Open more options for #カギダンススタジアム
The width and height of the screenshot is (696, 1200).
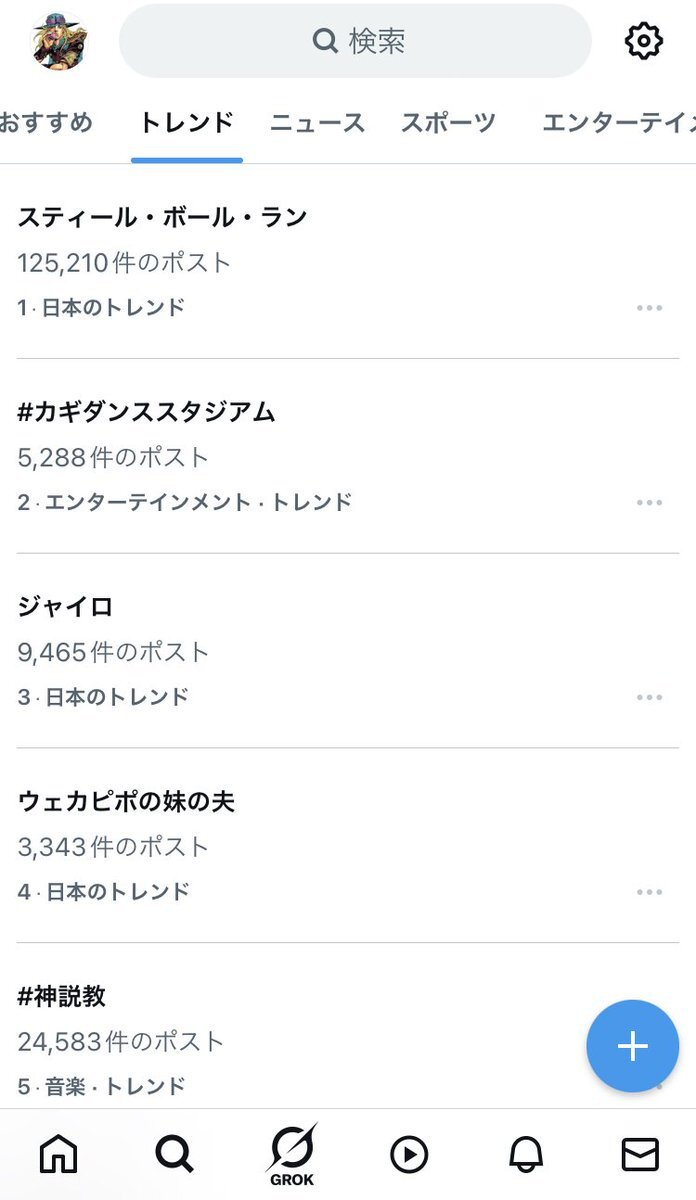649,502
